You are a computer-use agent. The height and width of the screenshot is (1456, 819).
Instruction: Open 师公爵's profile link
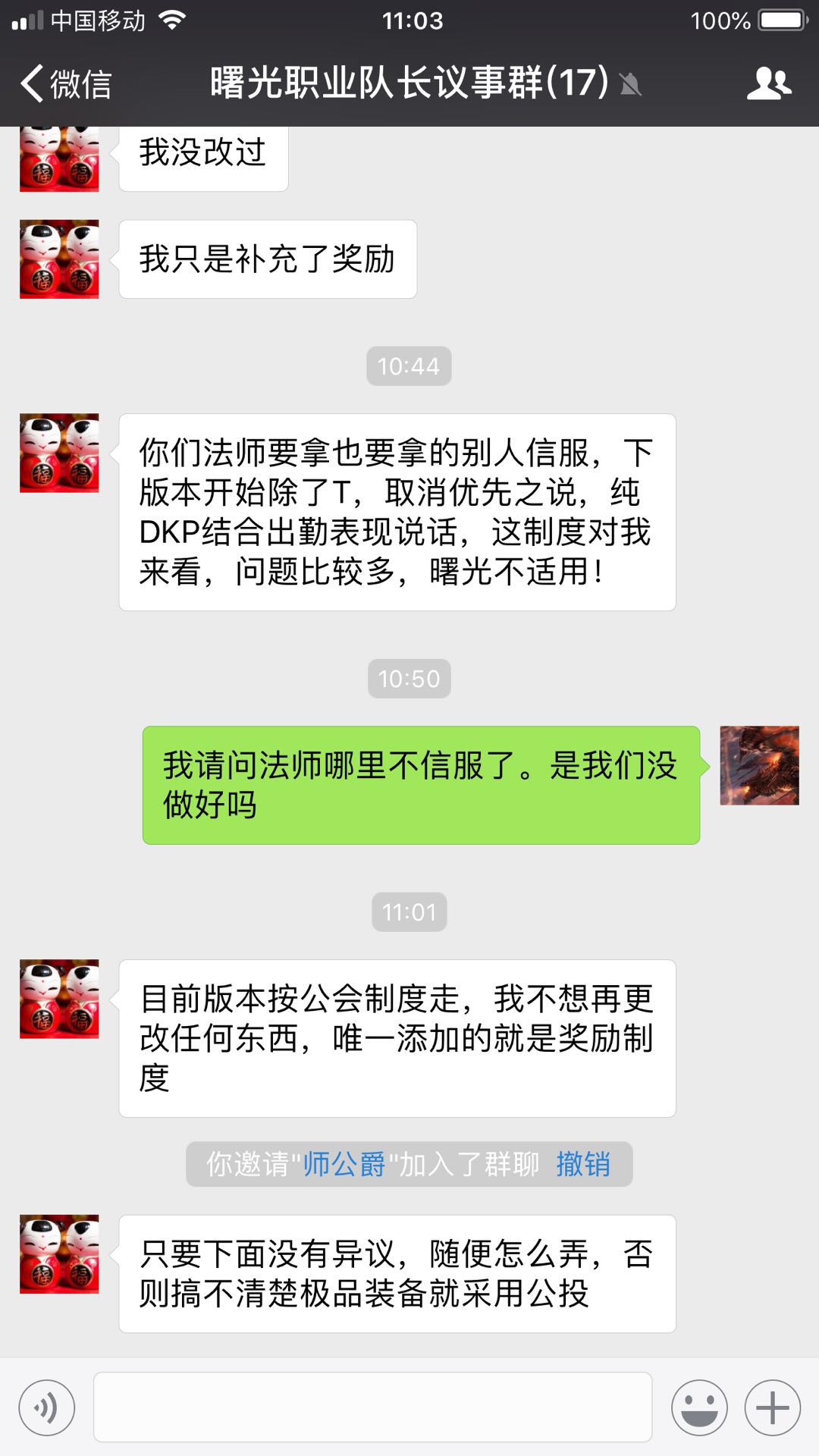pyautogui.click(x=344, y=1164)
